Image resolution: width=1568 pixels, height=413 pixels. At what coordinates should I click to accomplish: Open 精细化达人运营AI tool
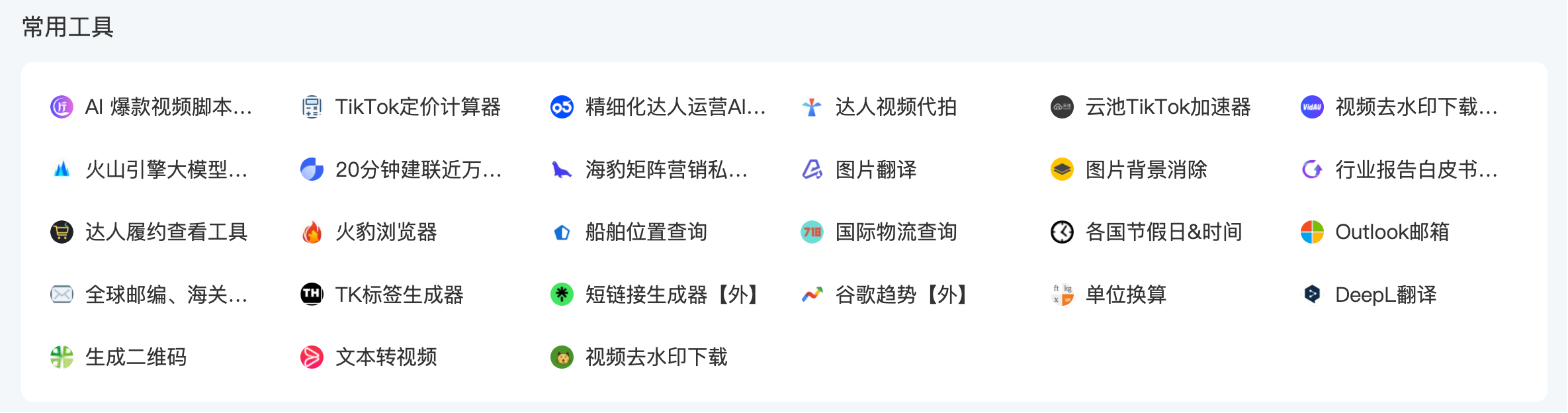pos(675,107)
